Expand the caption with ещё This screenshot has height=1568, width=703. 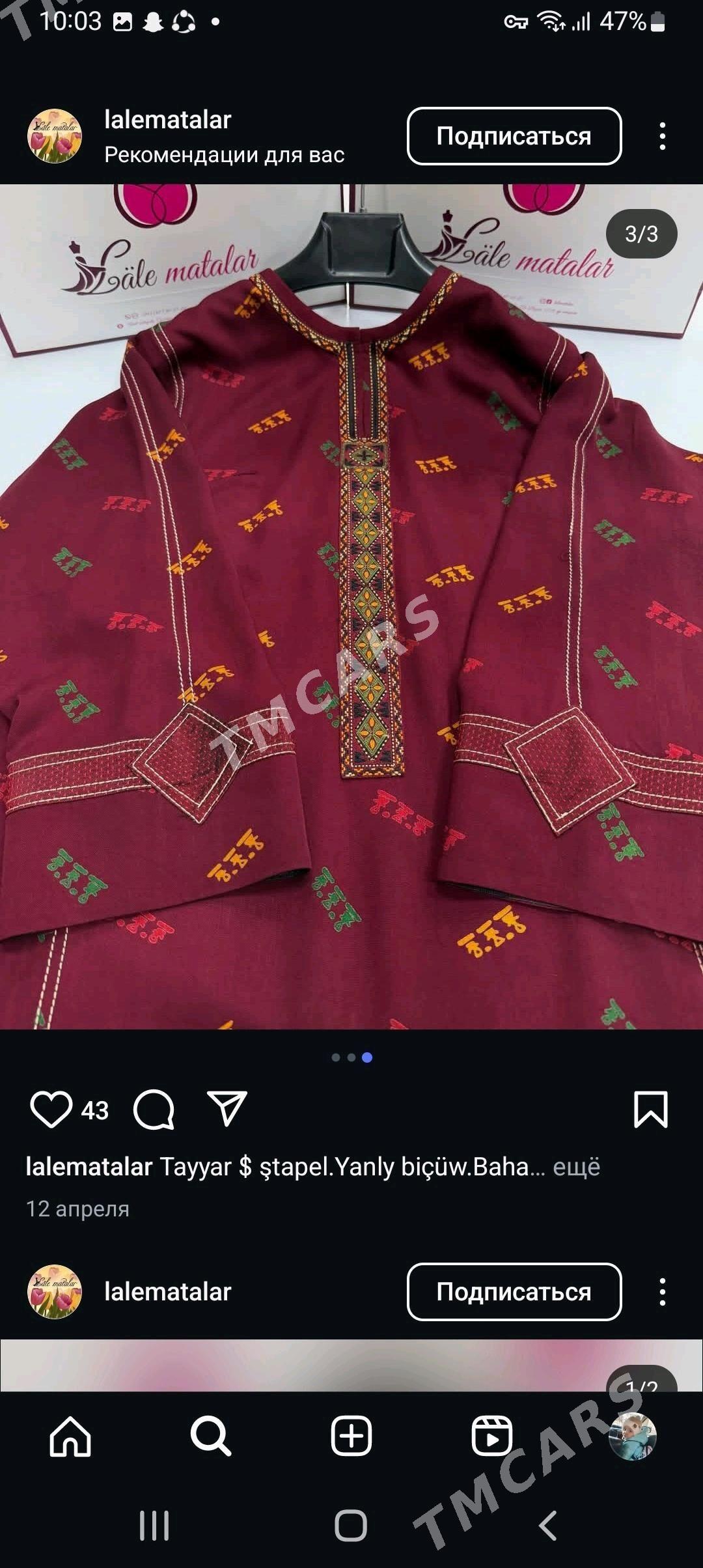click(576, 1166)
